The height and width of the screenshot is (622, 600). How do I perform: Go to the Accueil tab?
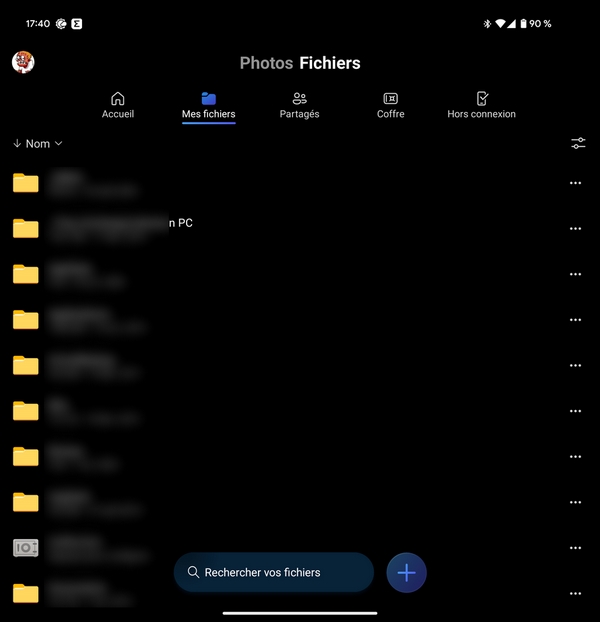click(118, 105)
